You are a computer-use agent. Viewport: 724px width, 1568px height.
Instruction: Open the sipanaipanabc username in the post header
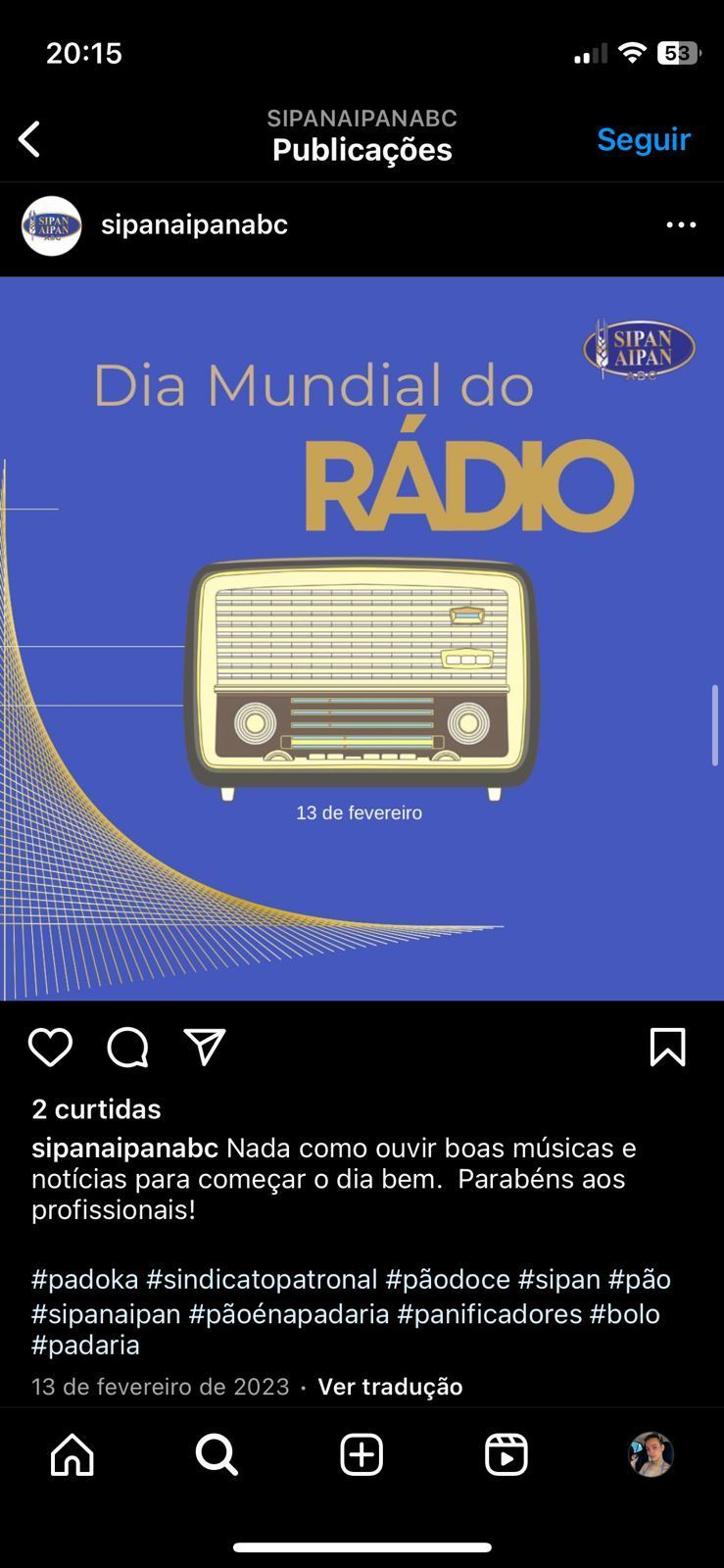click(x=194, y=224)
